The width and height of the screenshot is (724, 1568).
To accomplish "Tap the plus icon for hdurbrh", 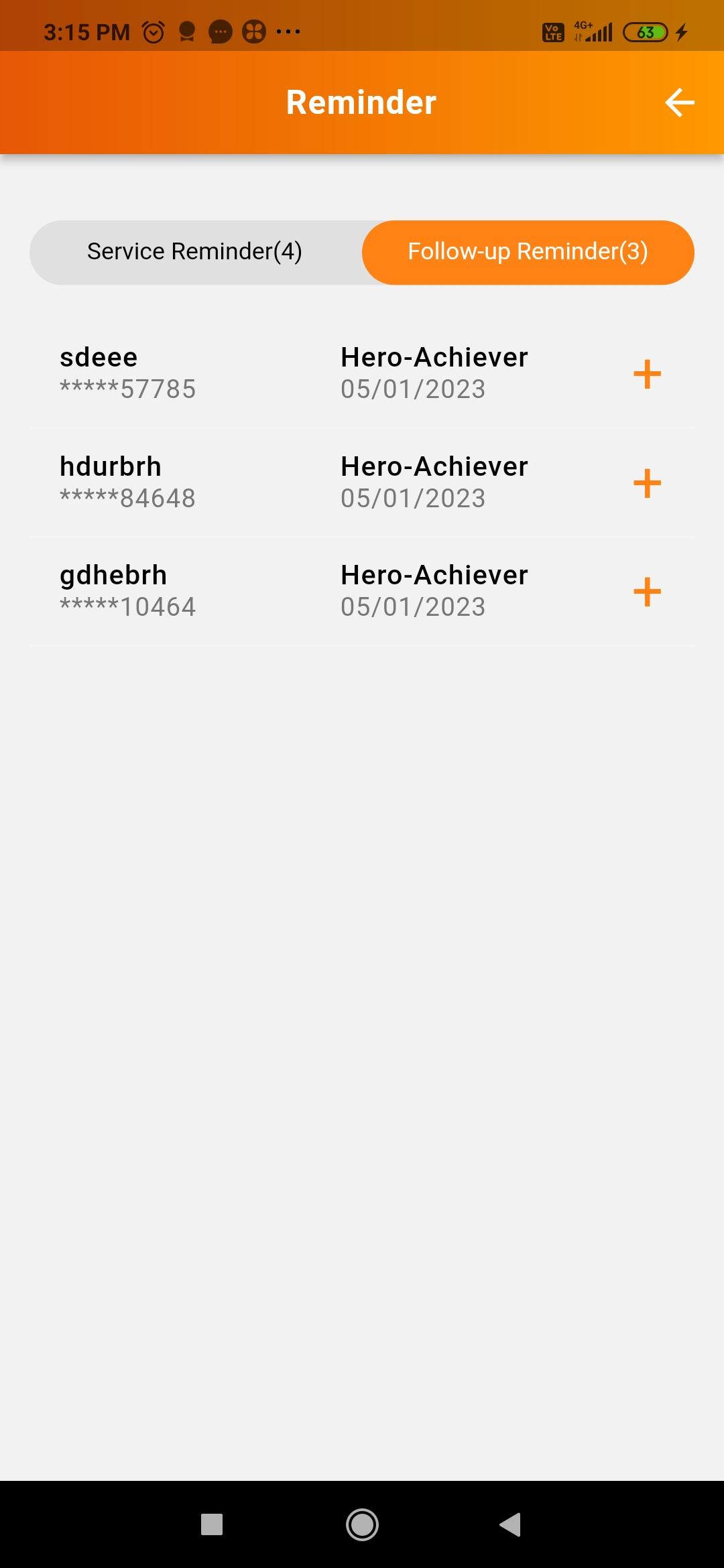I will pos(647,483).
